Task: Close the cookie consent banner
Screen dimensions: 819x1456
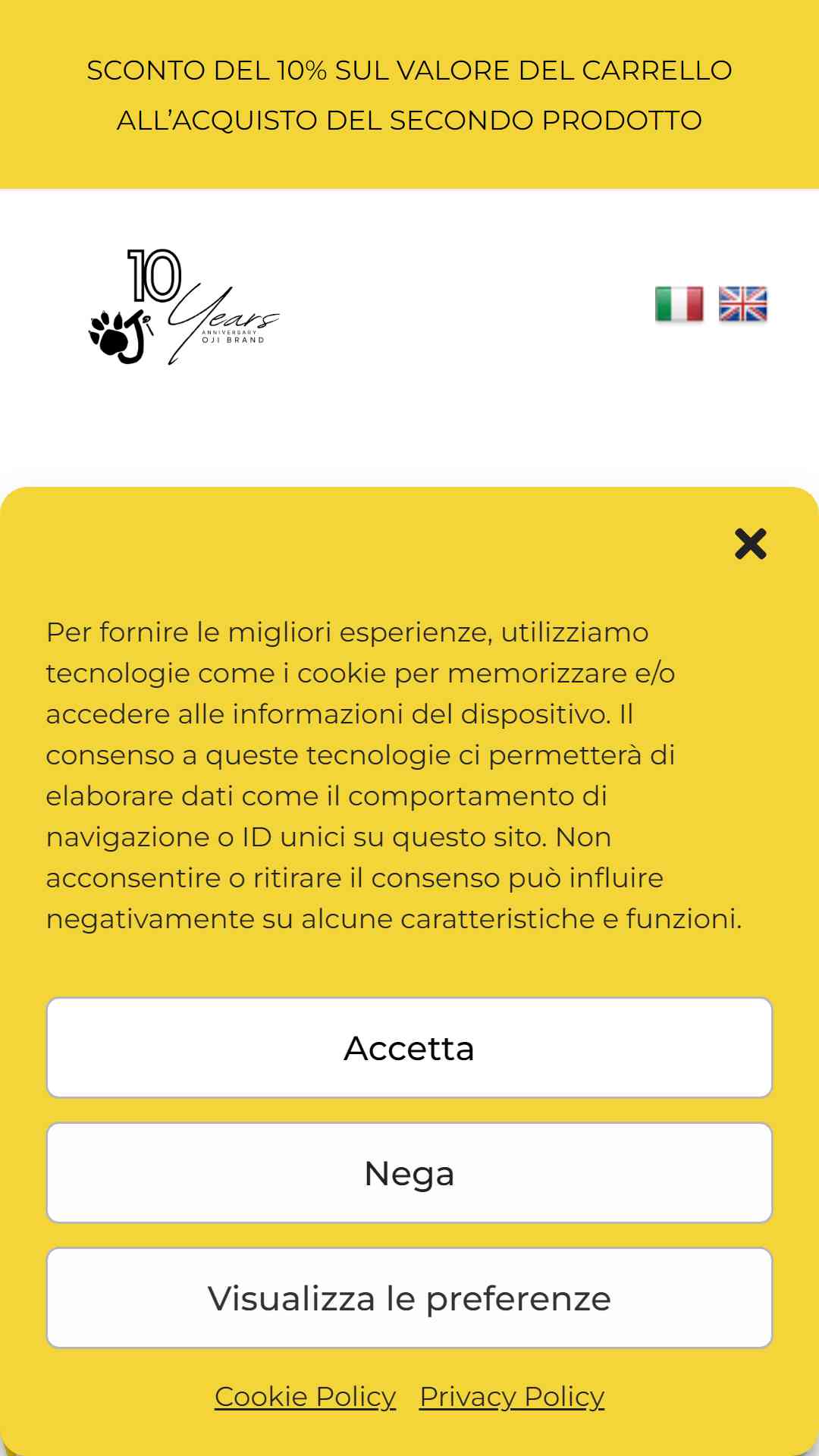Action: point(750,544)
